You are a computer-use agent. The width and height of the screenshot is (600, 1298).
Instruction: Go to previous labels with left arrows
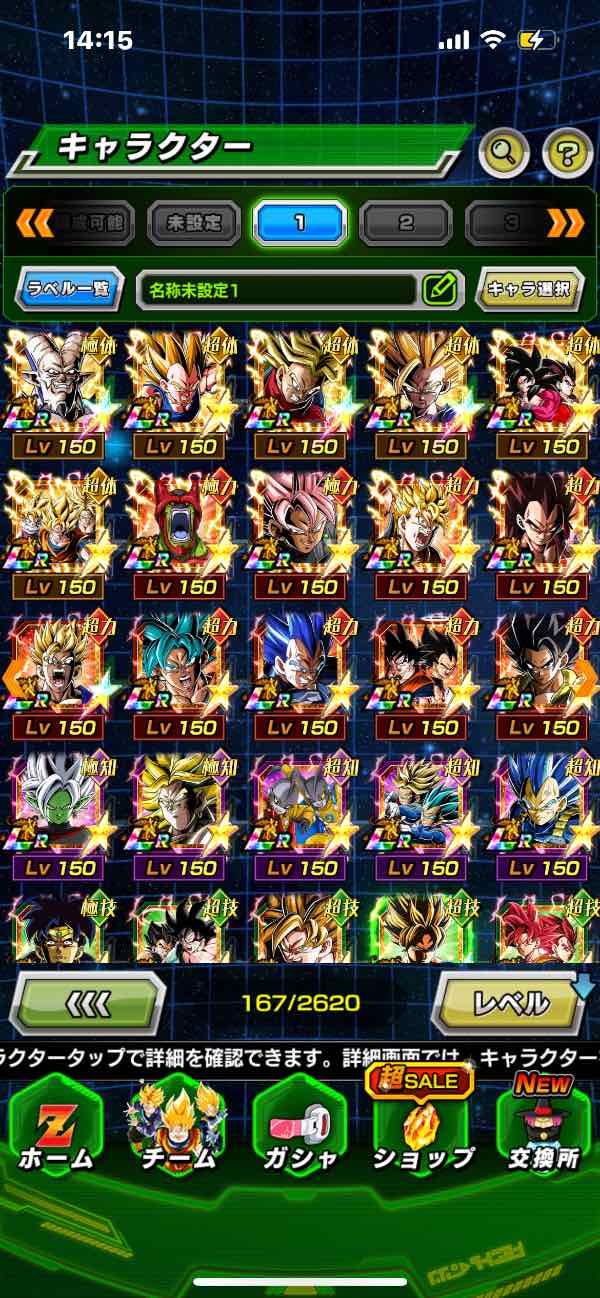coord(35,222)
